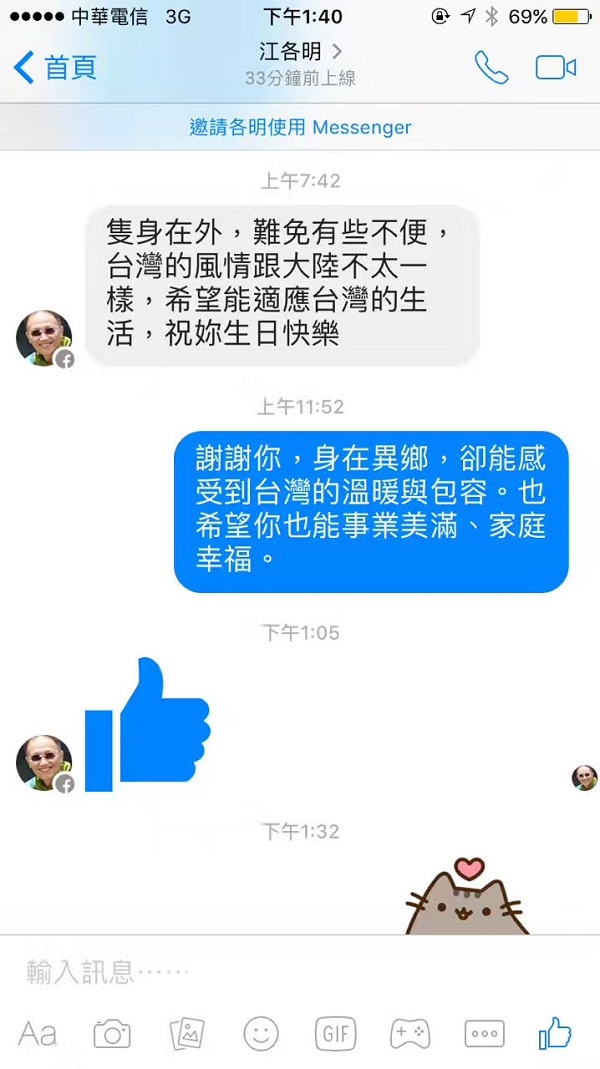Tap 江各明's avatar beside the thumbs-up
The width and height of the screenshot is (600, 1069).
(x=44, y=762)
